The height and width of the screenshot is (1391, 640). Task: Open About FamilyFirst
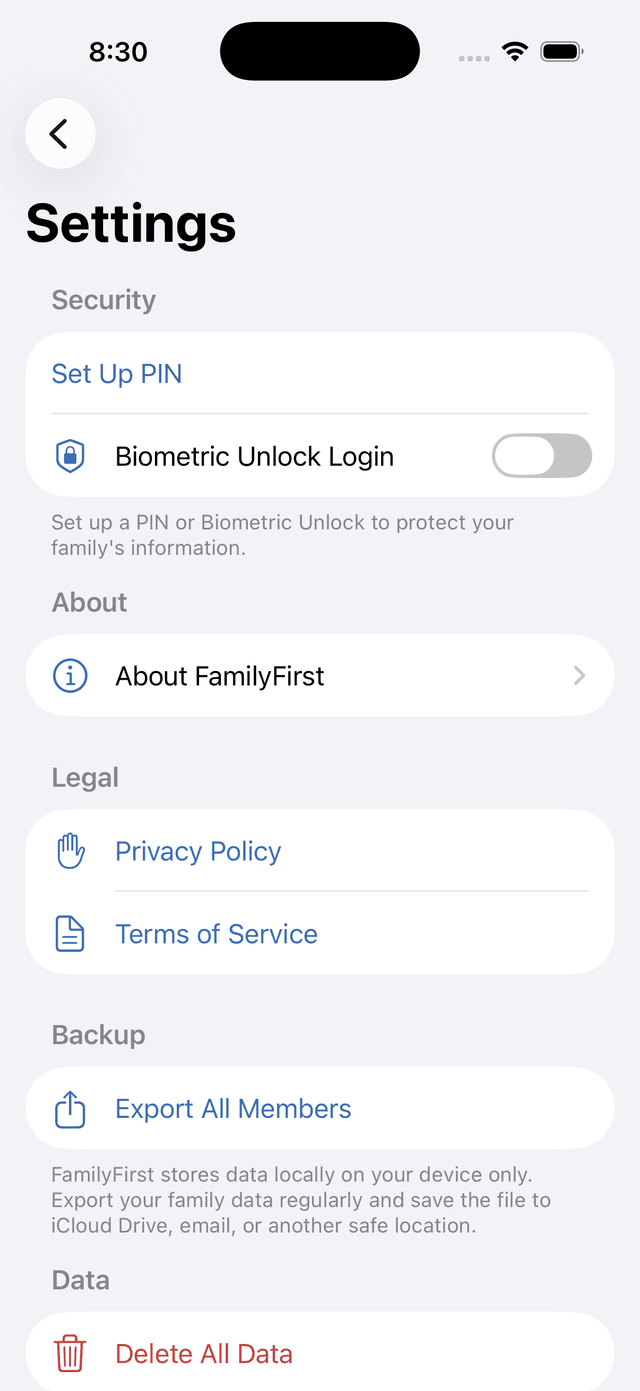pos(320,676)
